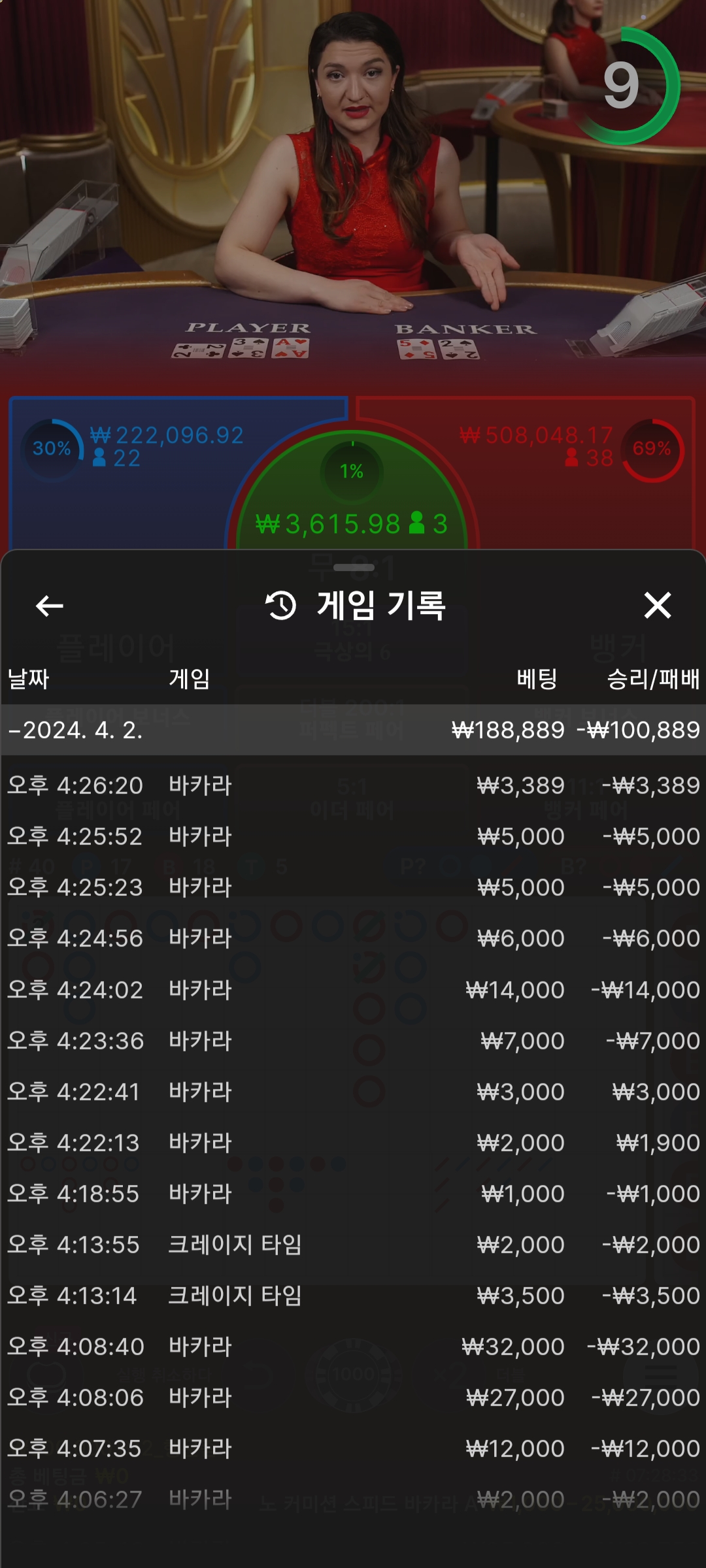Image resolution: width=706 pixels, height=1568 pixels.
Task: Open the 오후 4:26:20 바카라 record
Action: (x=353, y=785)
